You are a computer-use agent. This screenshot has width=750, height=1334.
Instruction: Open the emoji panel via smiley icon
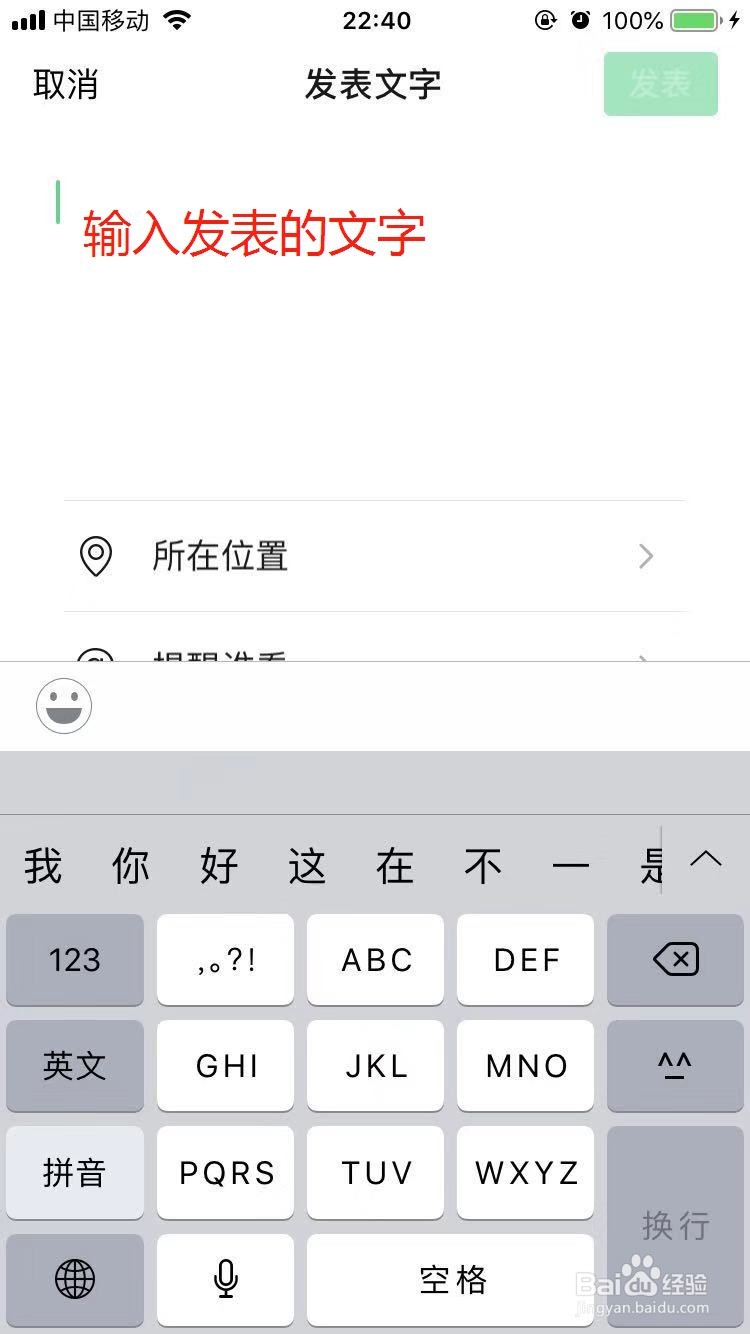click(64, 706)
